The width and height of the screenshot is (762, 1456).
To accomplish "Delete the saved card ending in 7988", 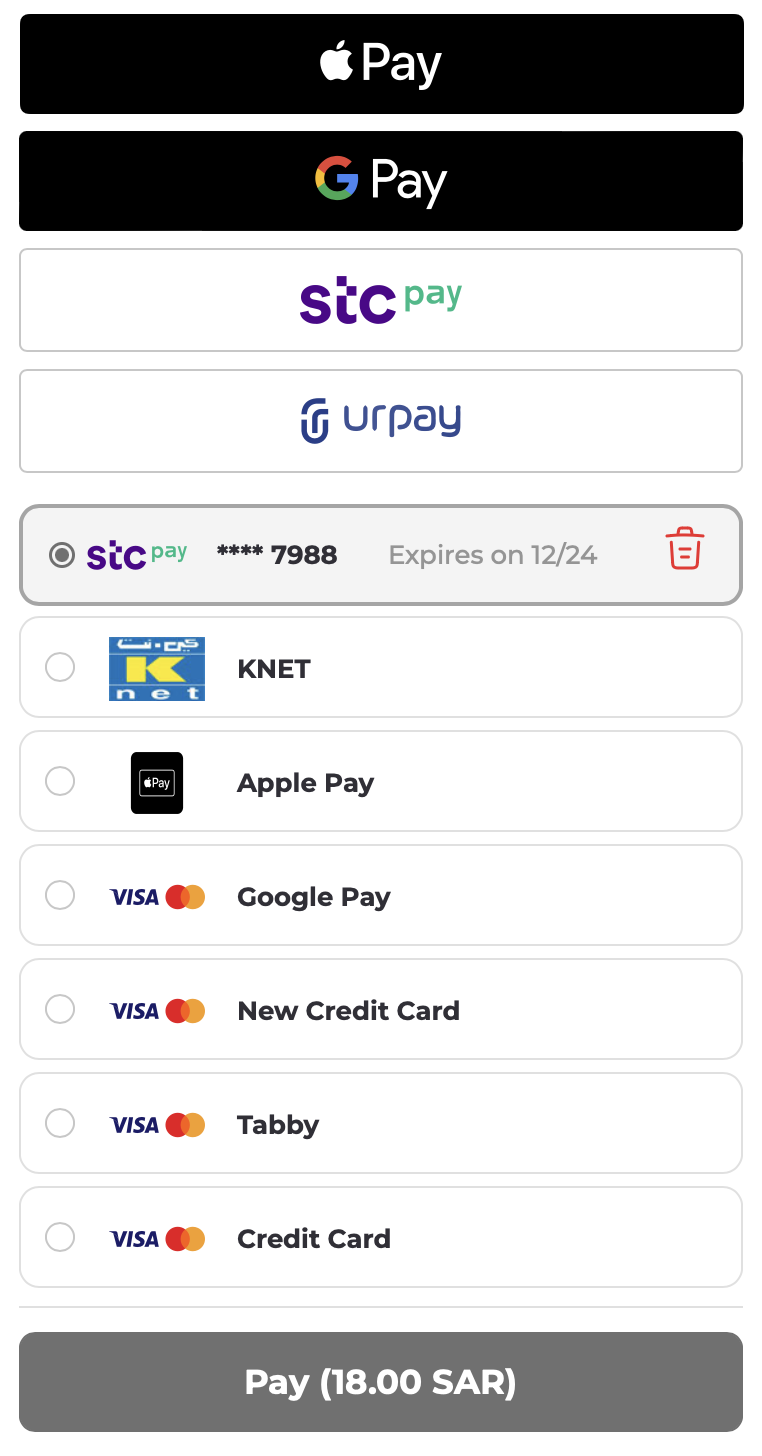I will (685, 549).
